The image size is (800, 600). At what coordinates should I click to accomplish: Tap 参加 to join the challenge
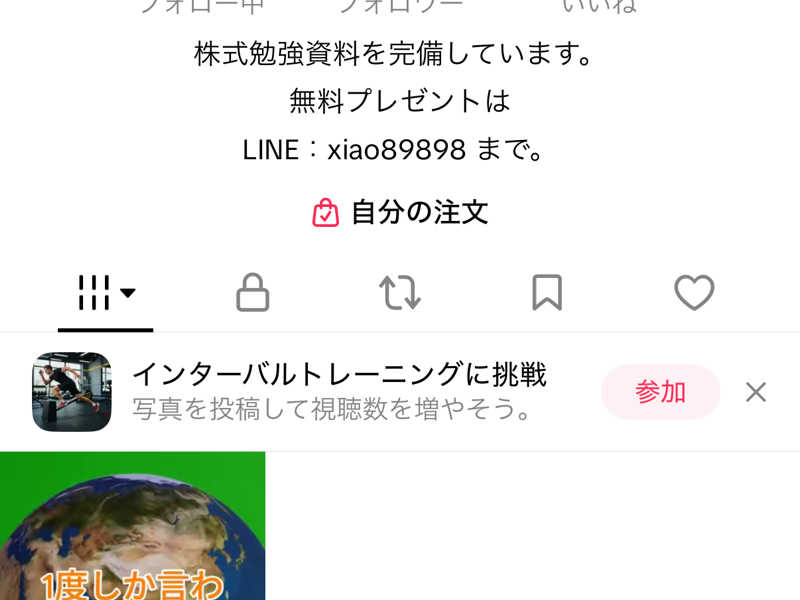(660, 392)
